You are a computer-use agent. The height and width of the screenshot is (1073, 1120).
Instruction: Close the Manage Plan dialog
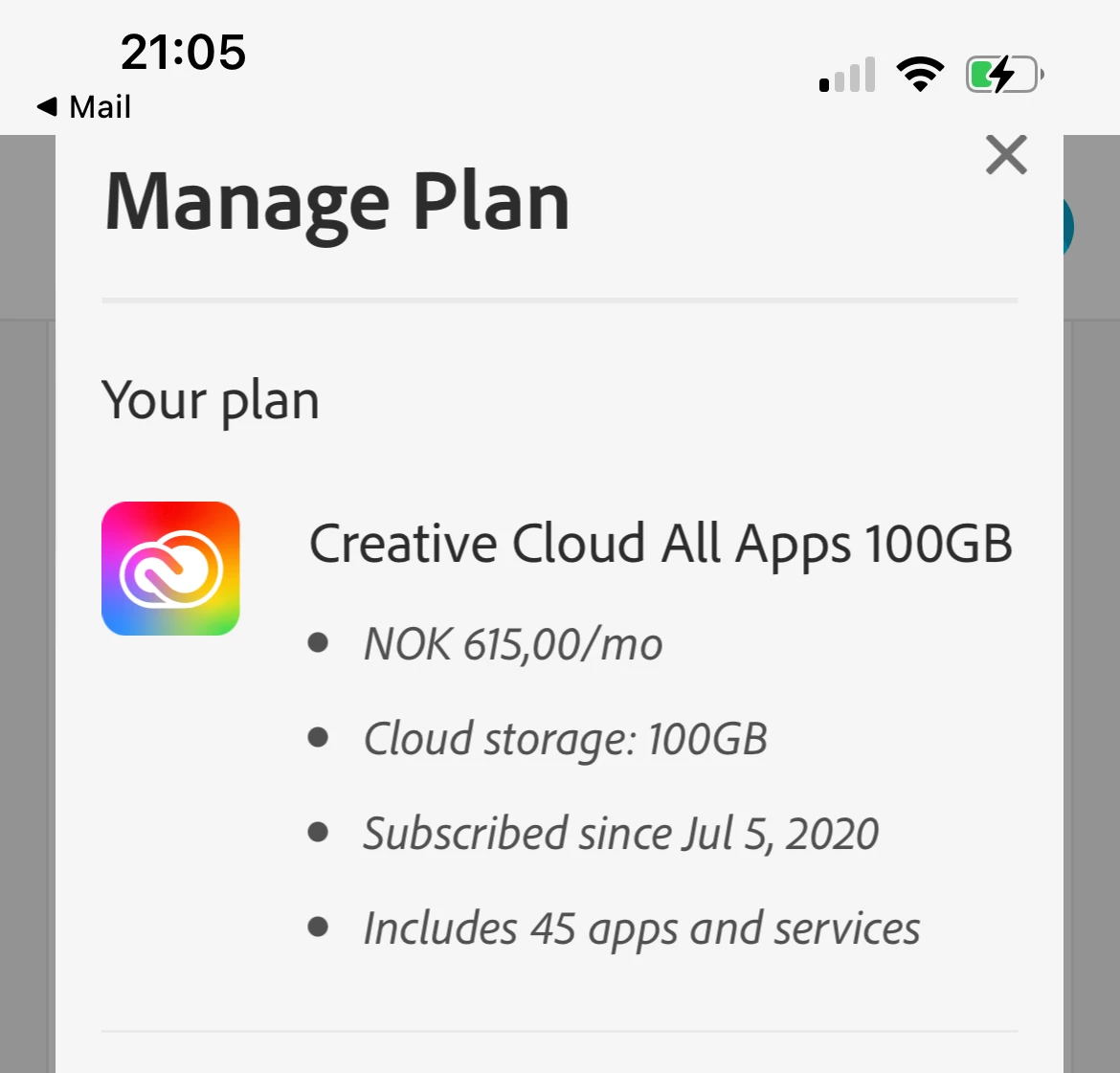pos(1006,155)
